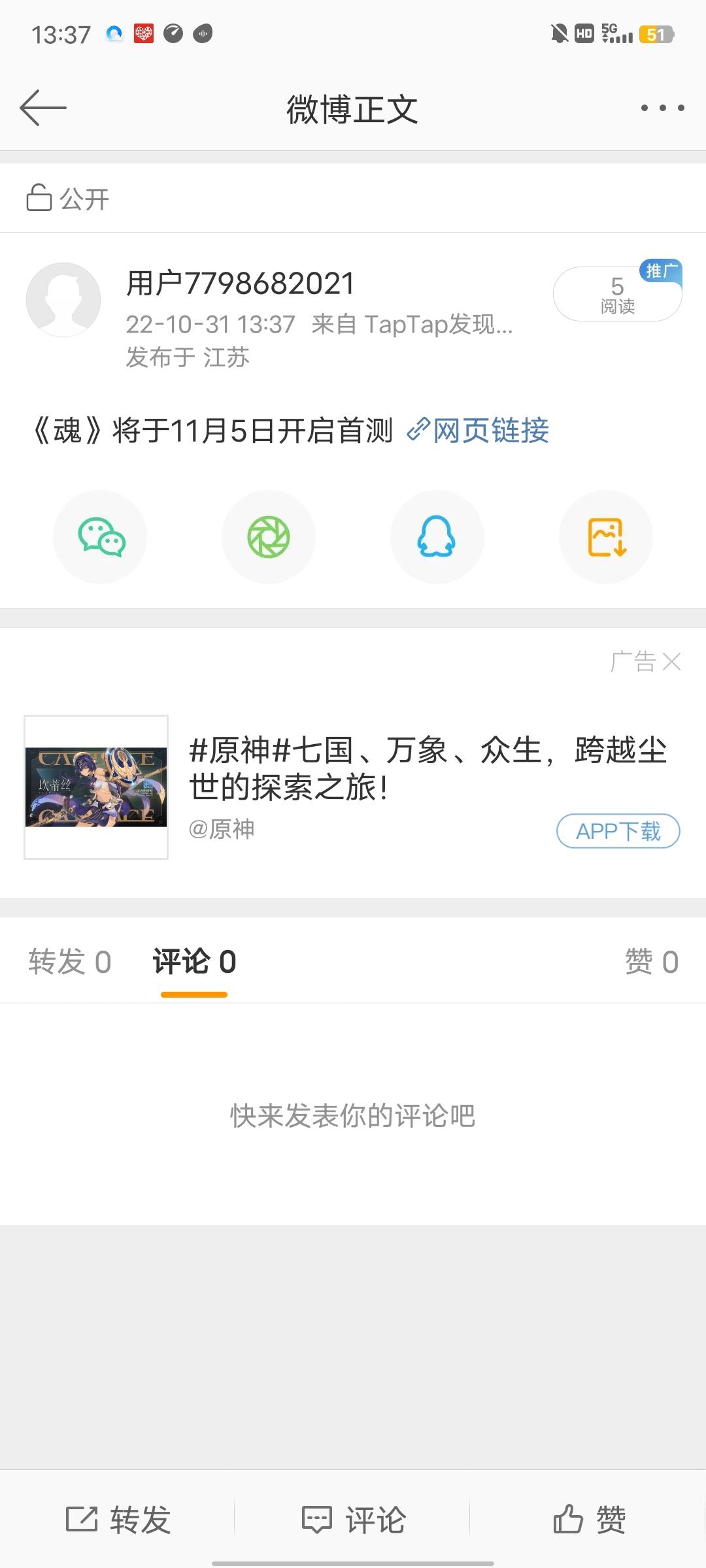The image size is (706, 1568).
Task: Tap the 推广 promote read-count button
Action: 617,294
